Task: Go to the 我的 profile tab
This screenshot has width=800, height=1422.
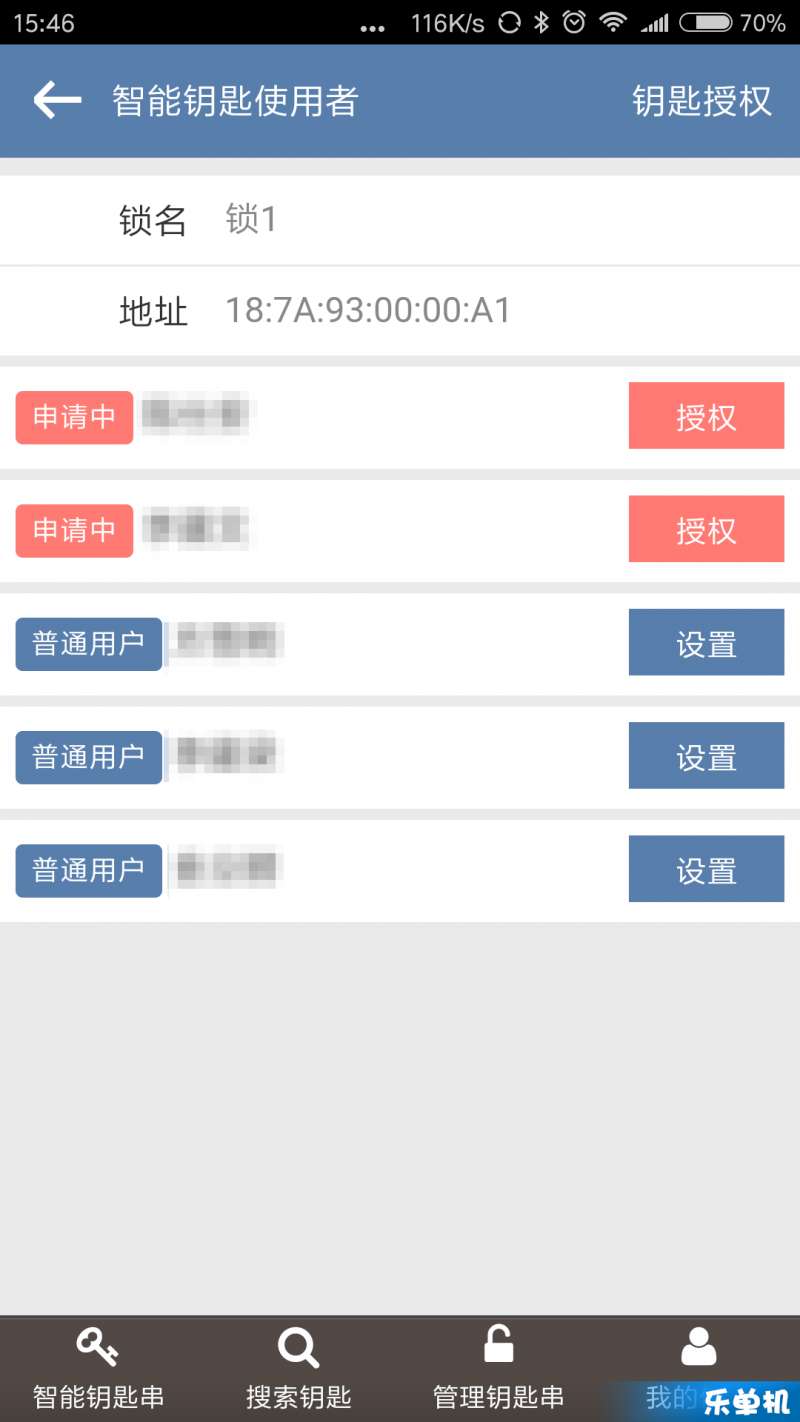Action: click(698, 1368)
